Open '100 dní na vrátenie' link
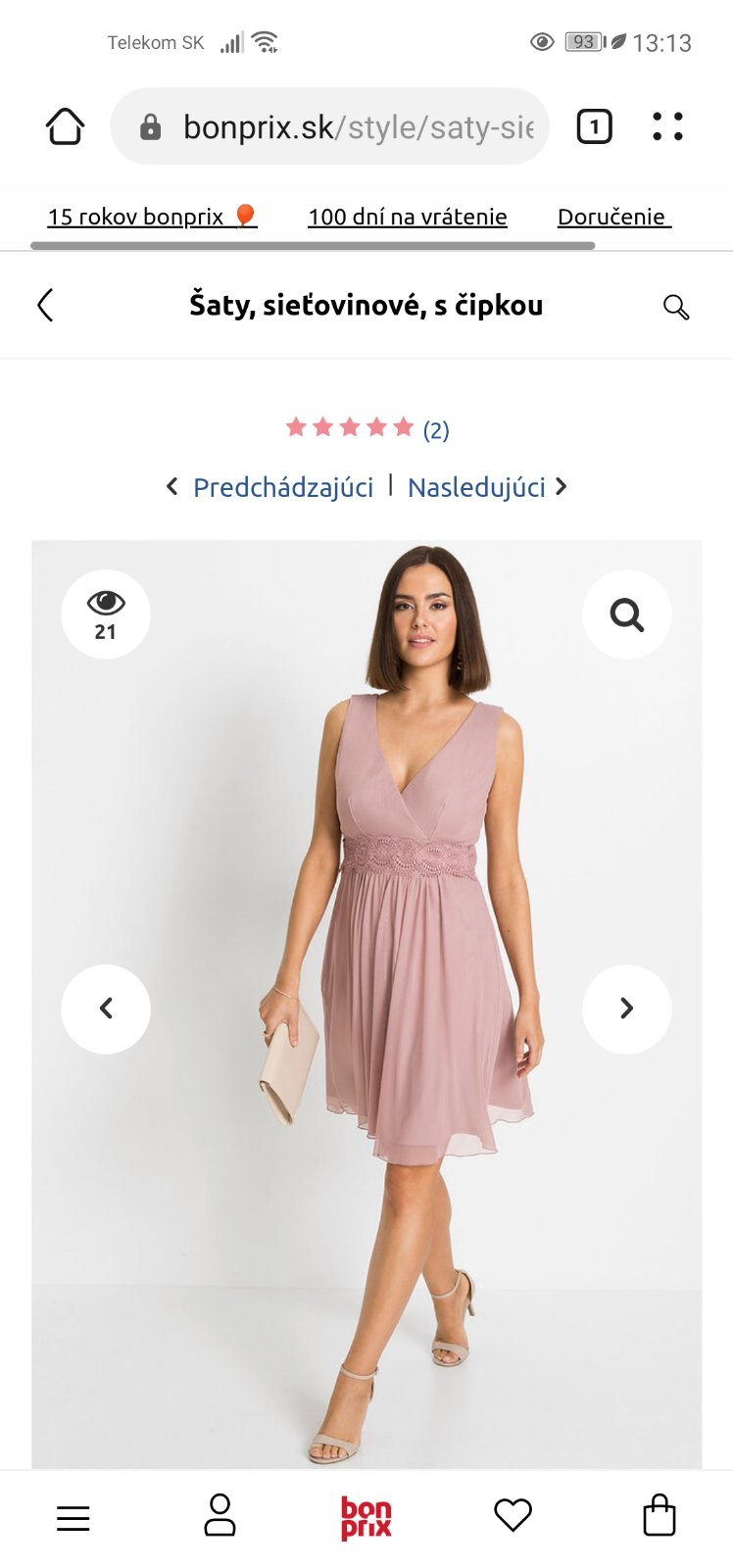The width and height of the screenshot is (733, 1568). 408,217
